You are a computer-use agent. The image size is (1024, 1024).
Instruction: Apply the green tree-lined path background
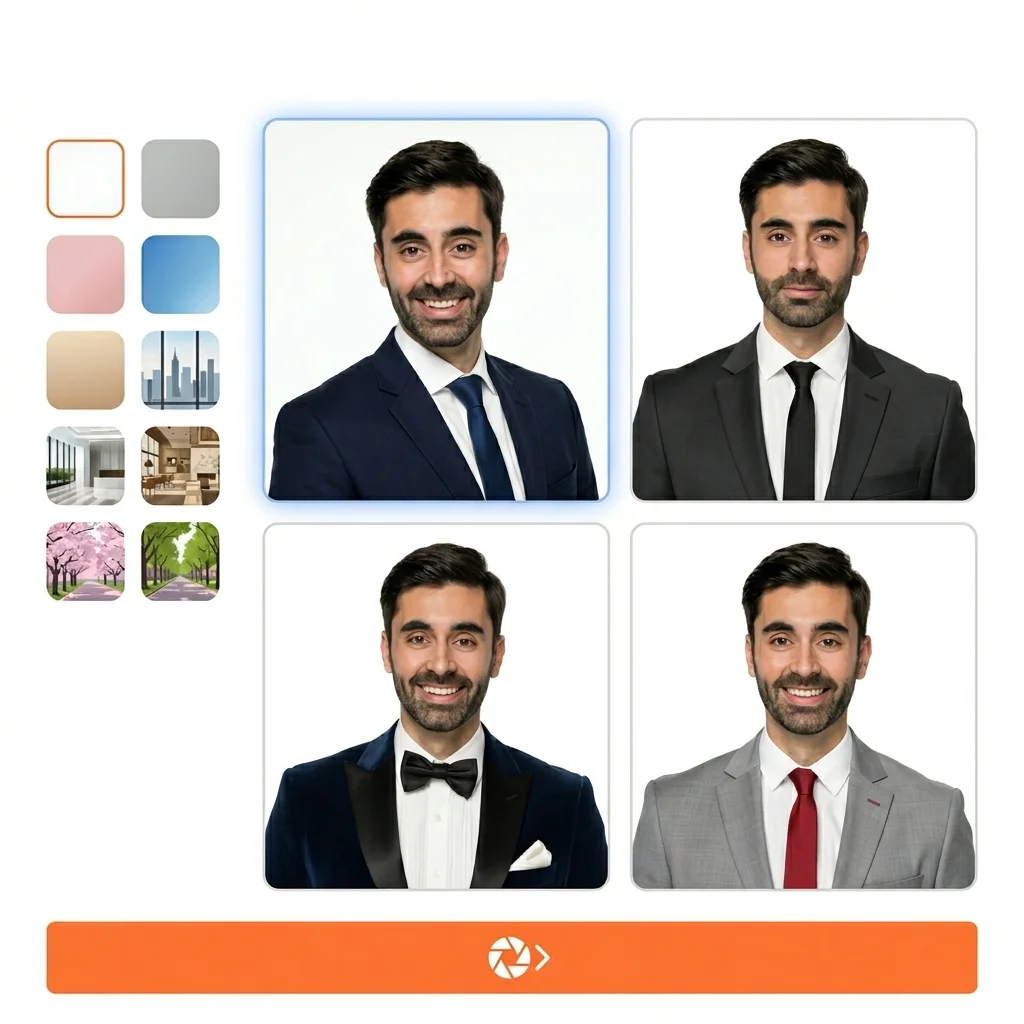(x=180, y=560)
